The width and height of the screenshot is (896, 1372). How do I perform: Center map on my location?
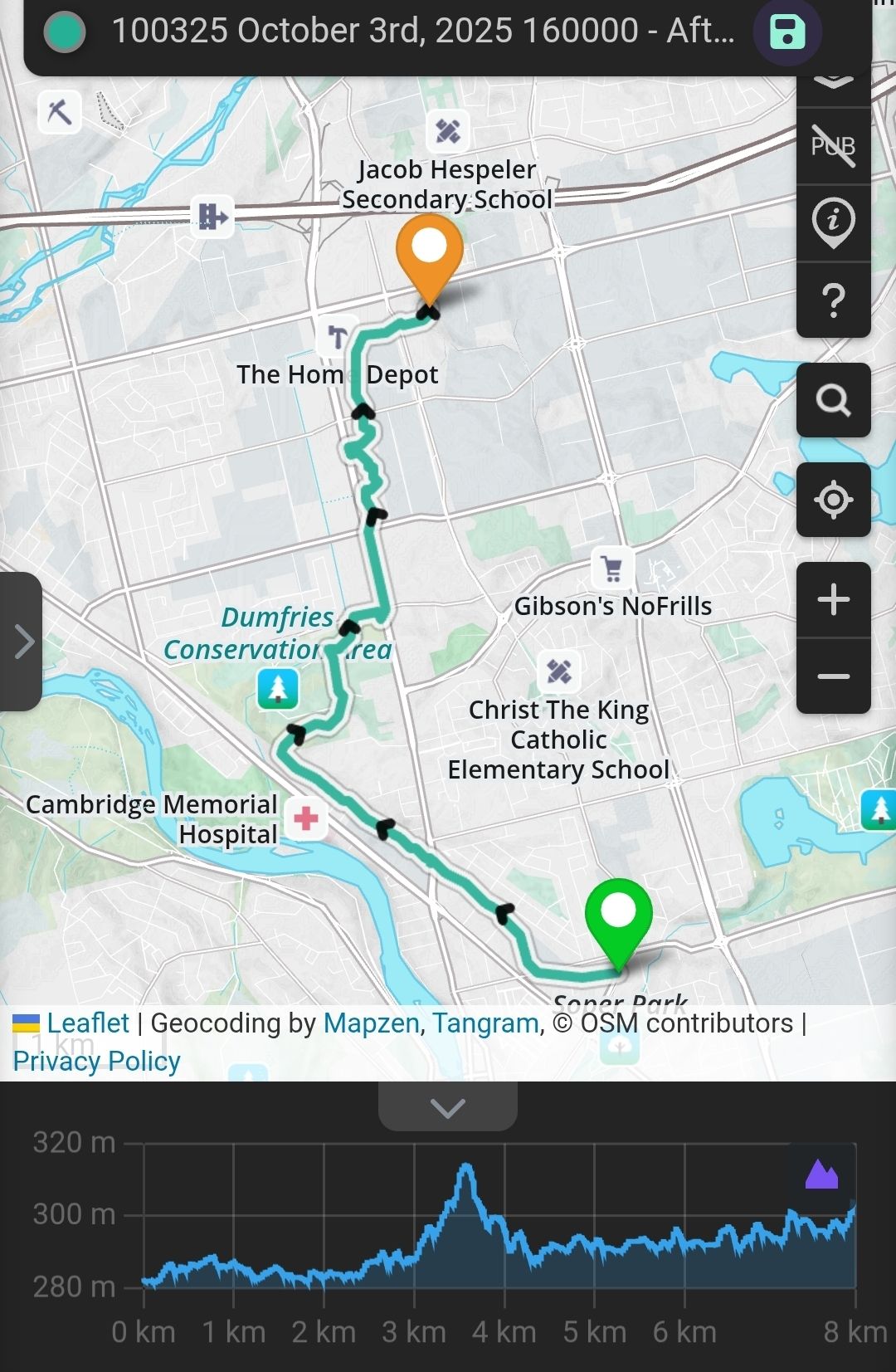833,500
